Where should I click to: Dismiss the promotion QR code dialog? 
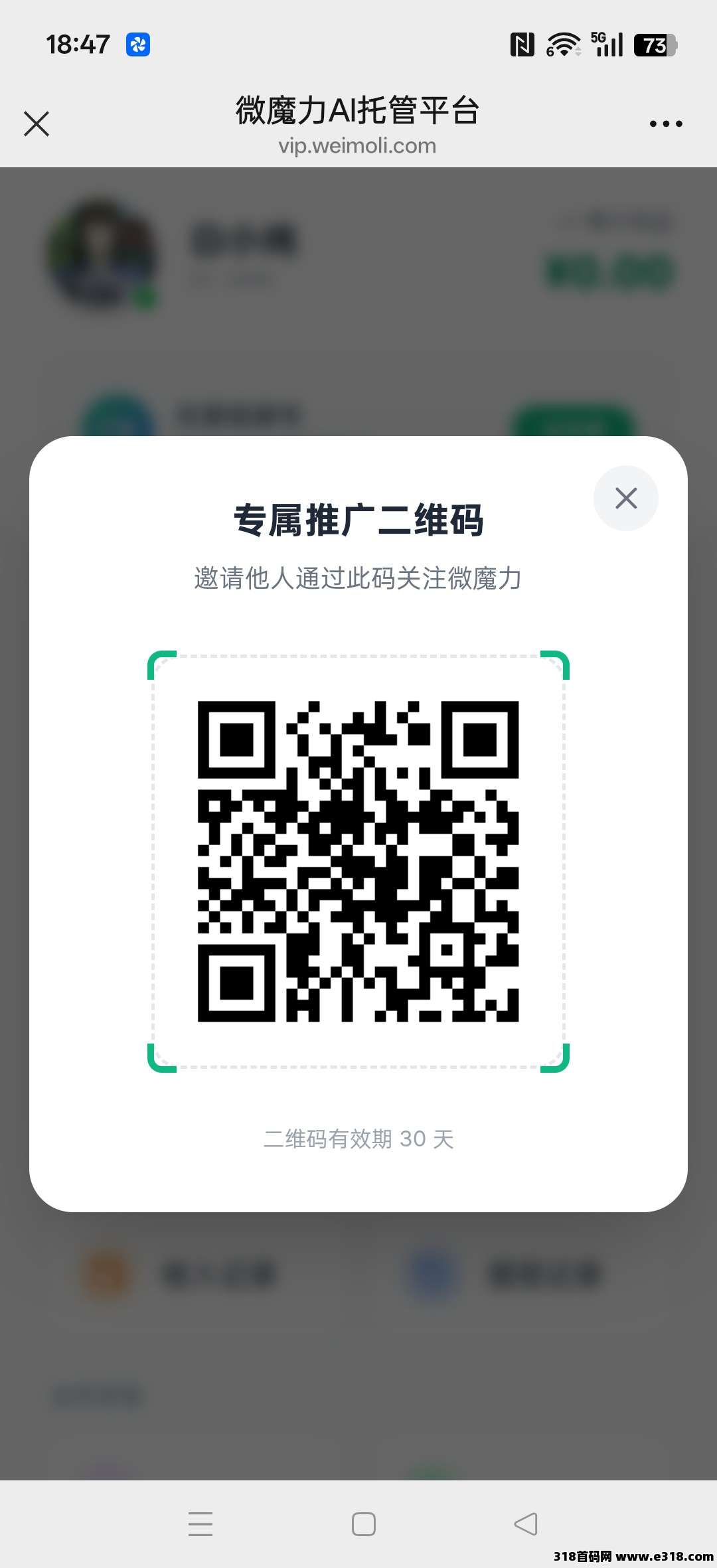click(625, 498)
